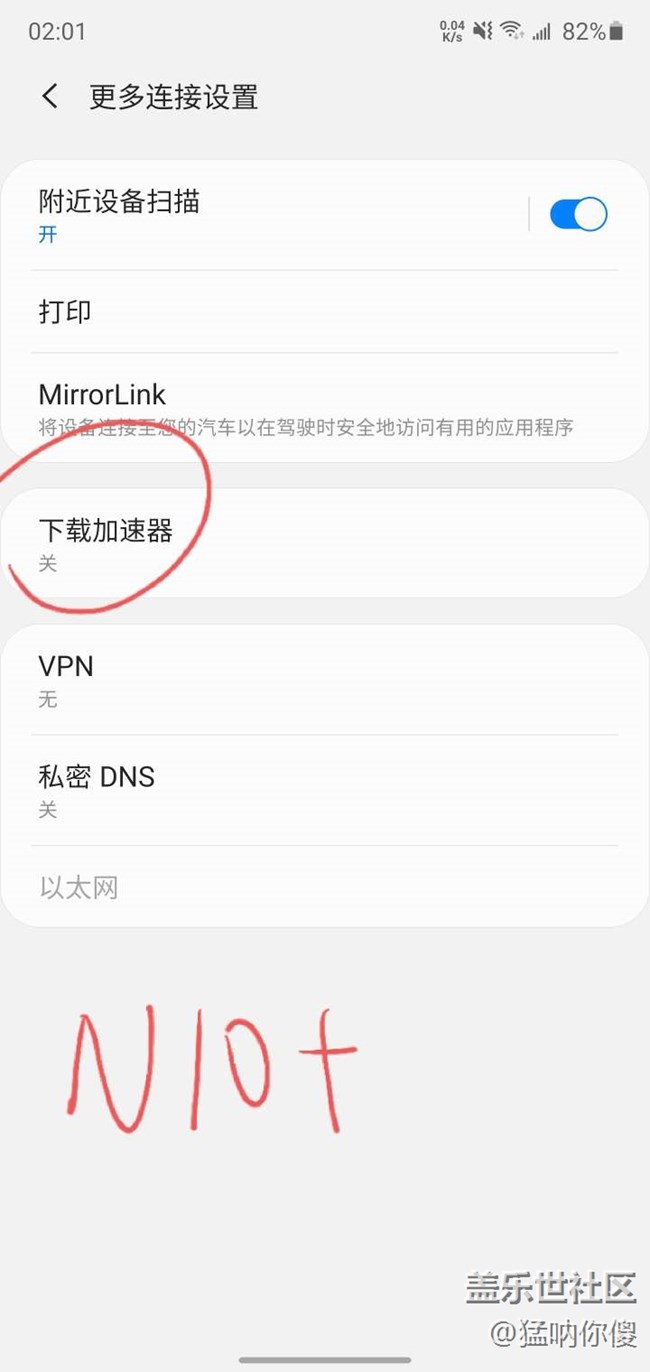The image size is (650, 1372).
Task: Open 私密 DNS settings
Action: tap(325, 790)
